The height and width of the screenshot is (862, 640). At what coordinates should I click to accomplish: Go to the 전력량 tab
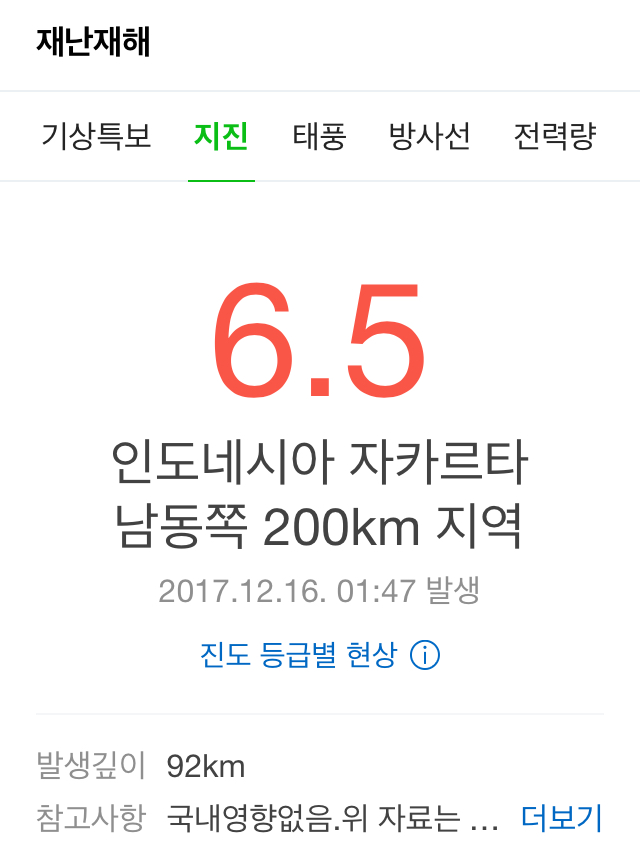[x=555, y=136]
